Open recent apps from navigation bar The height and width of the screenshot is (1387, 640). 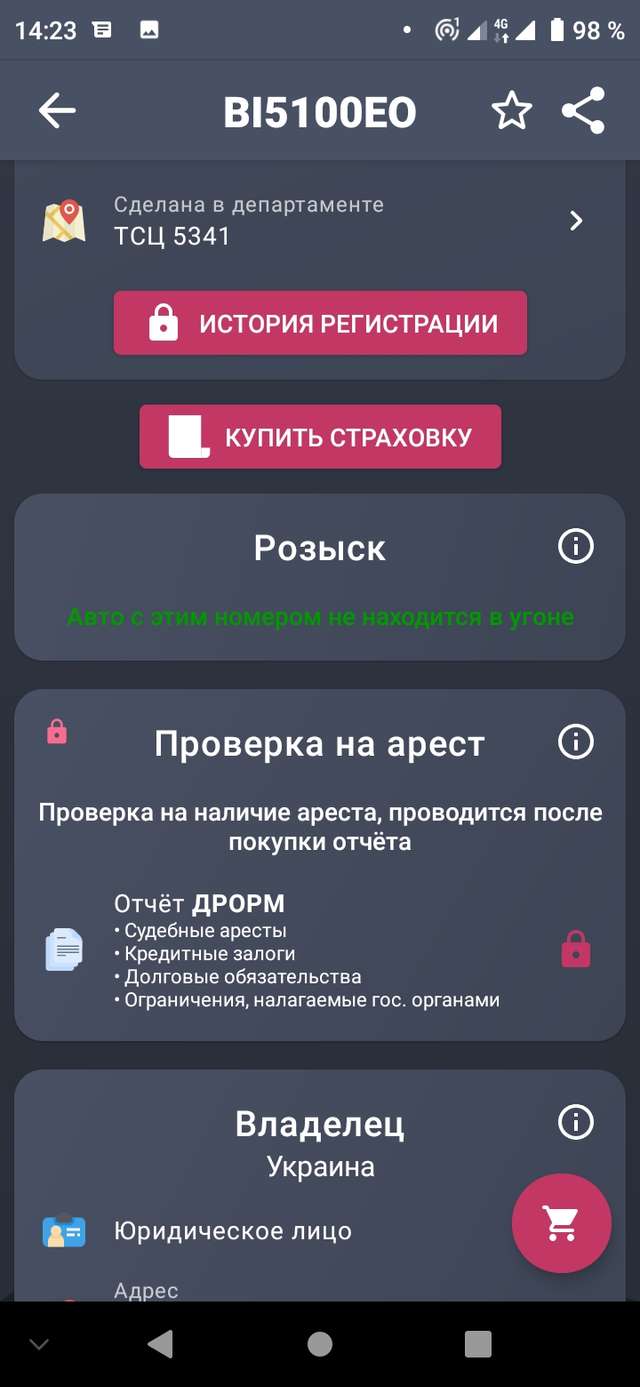478,1344
